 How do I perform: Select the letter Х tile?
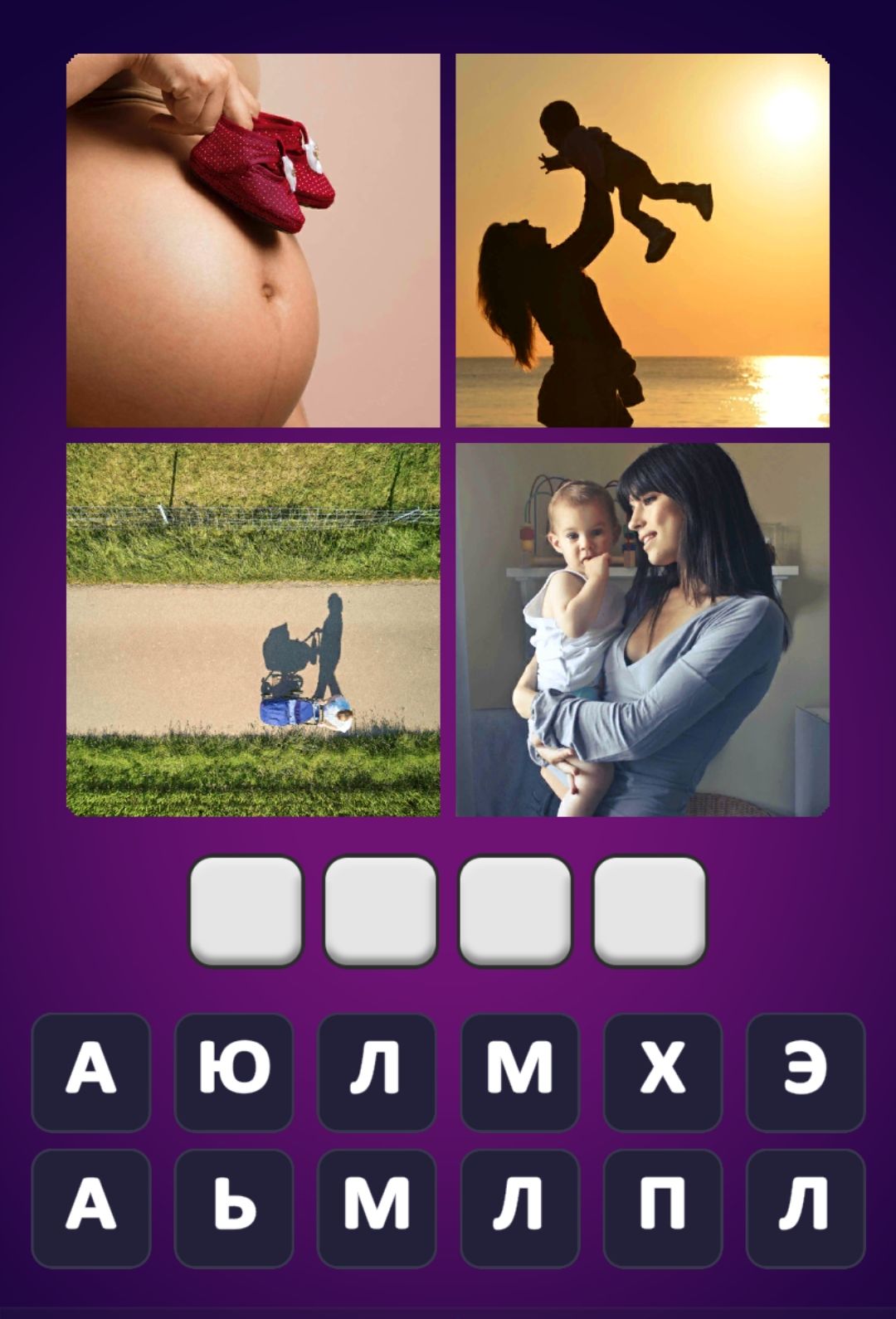pos(662,1071)
